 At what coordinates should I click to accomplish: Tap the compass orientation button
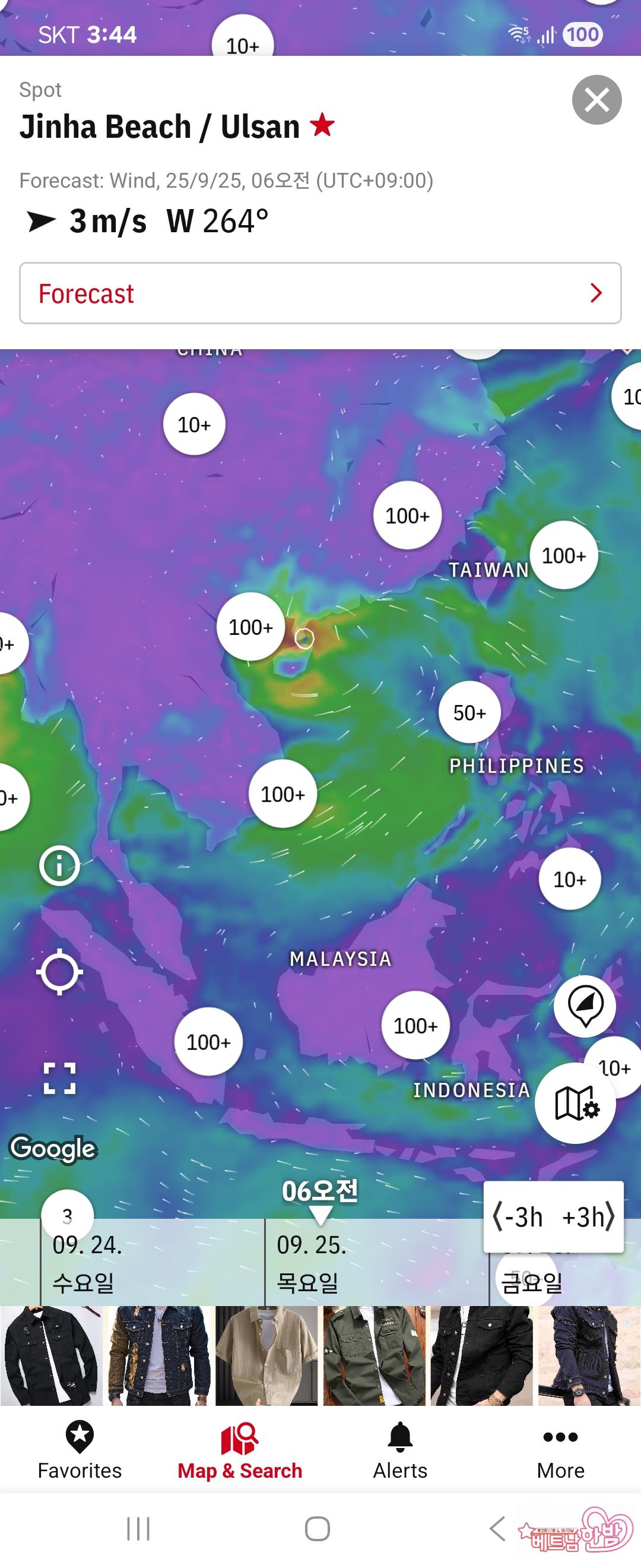(x=585, y=1006)
